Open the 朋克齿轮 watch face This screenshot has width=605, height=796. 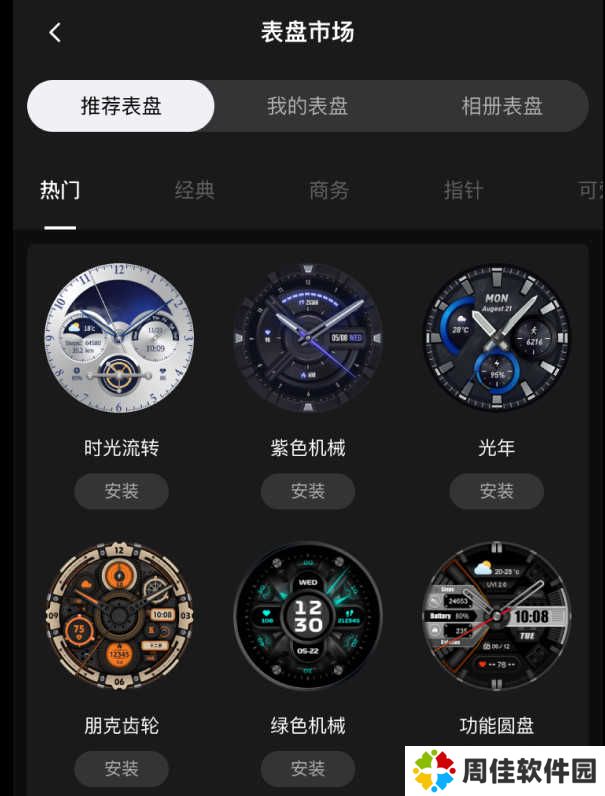[x=121, y=616]
